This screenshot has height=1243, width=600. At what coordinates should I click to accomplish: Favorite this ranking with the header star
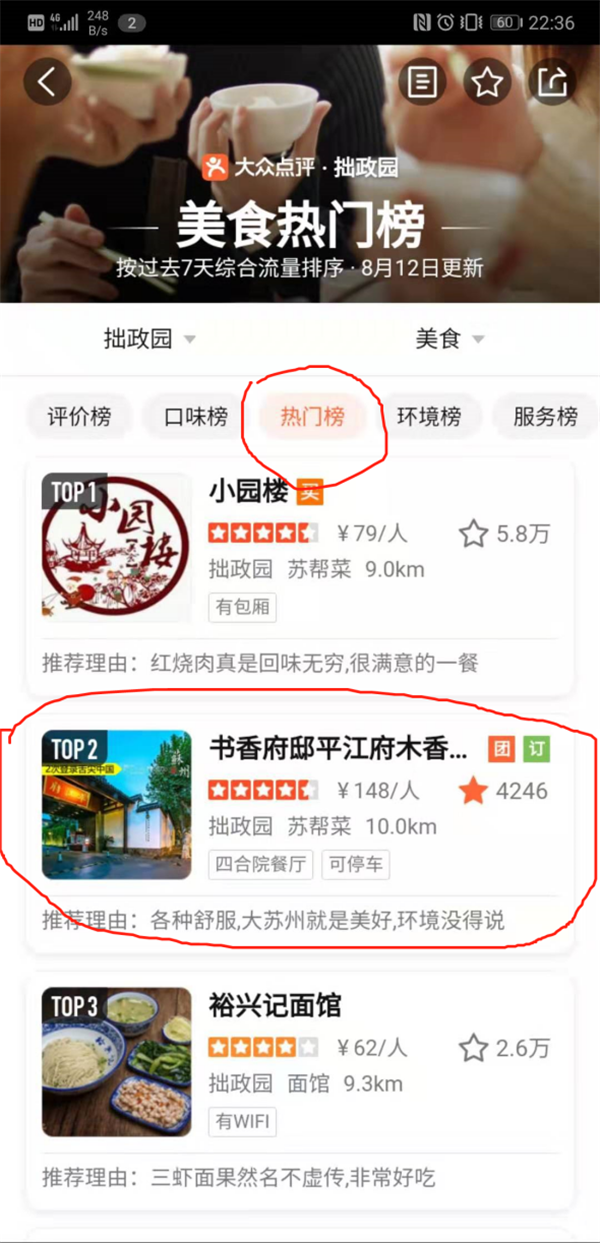(x=487, y=83)
